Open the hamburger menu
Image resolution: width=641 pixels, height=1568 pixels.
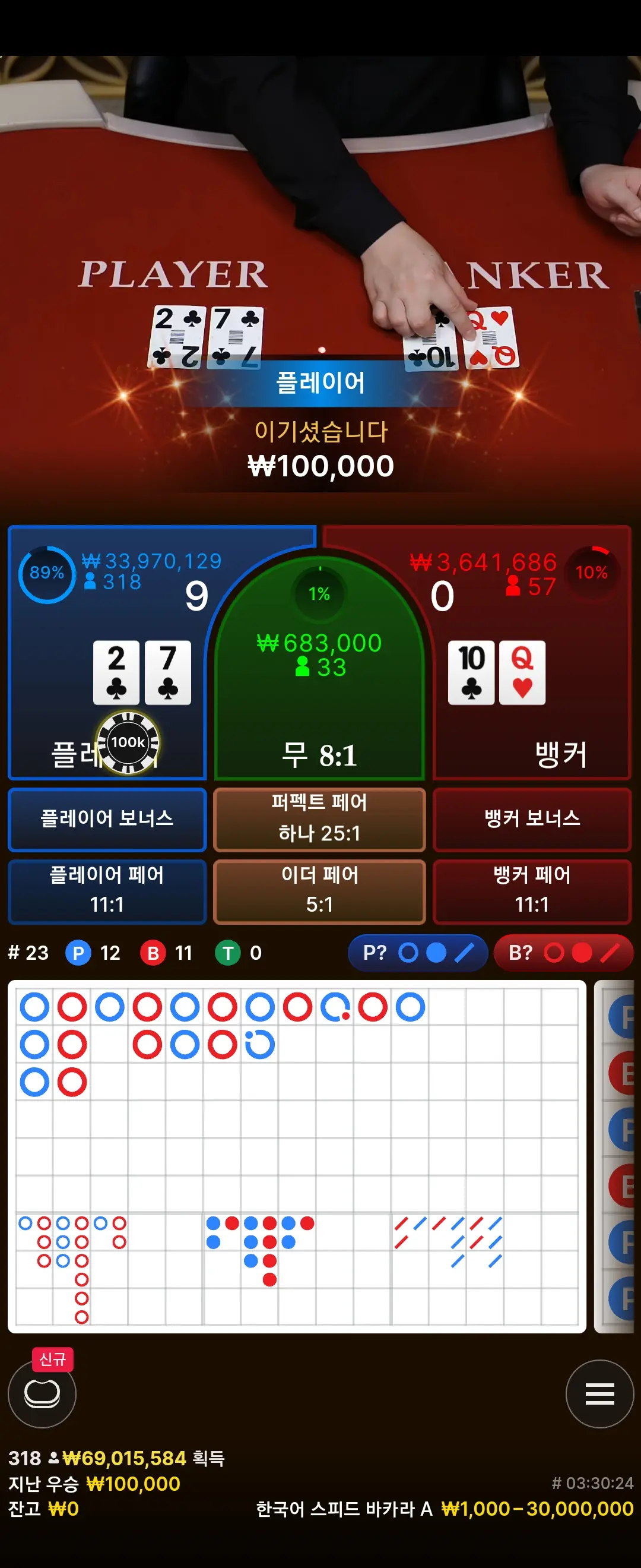(599, 1393)
